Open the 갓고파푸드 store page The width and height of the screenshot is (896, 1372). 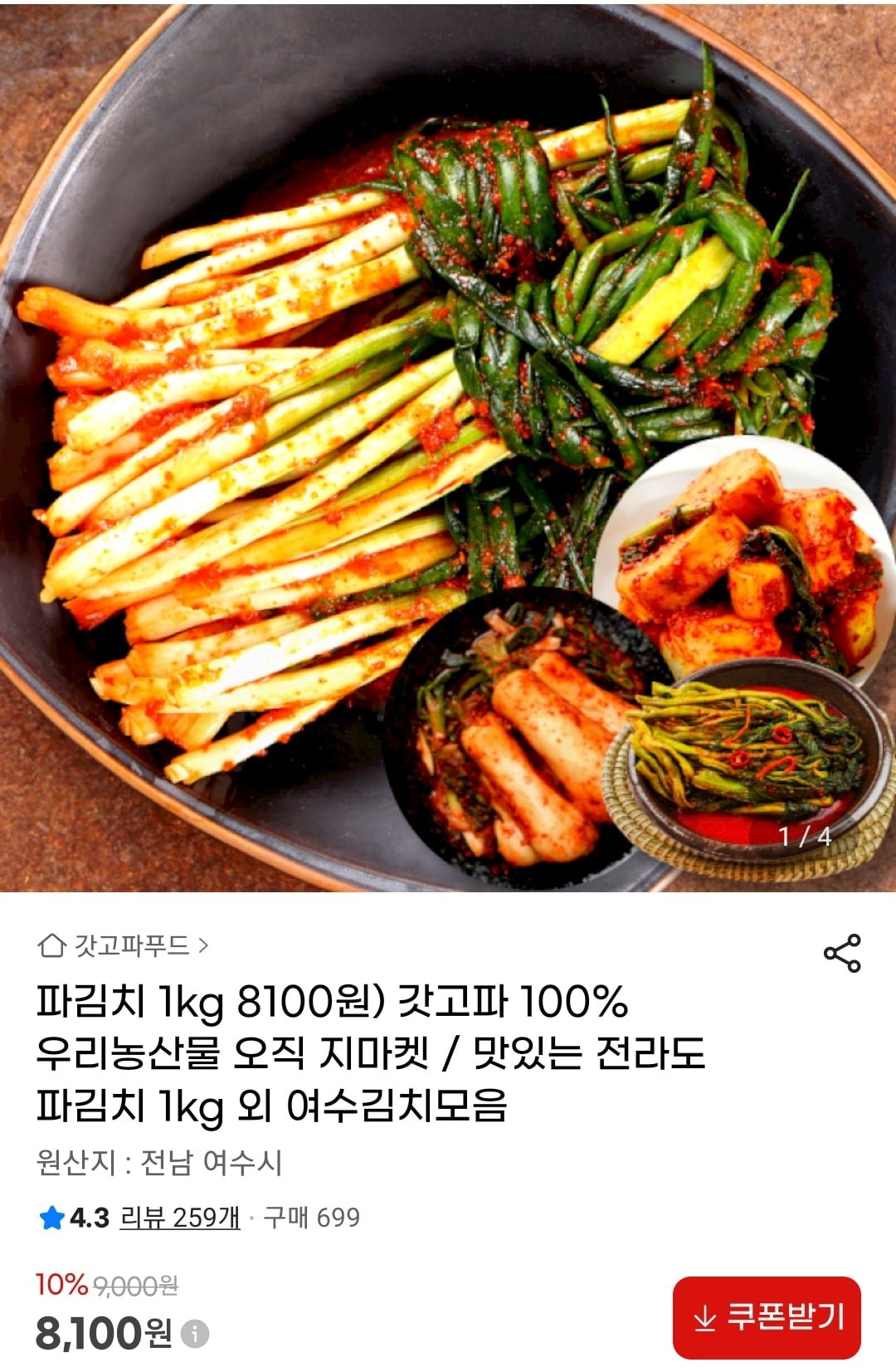point(123,945)
